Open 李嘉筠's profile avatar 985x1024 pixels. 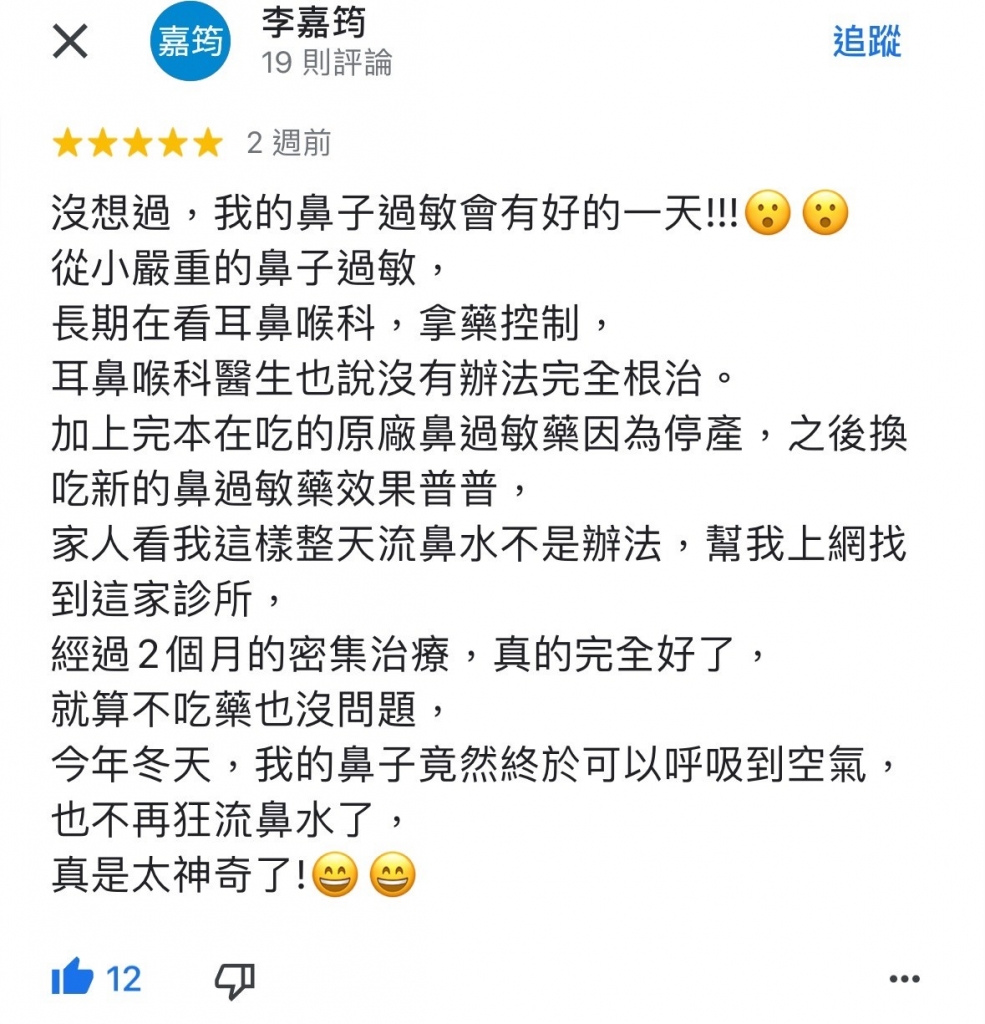190,43
